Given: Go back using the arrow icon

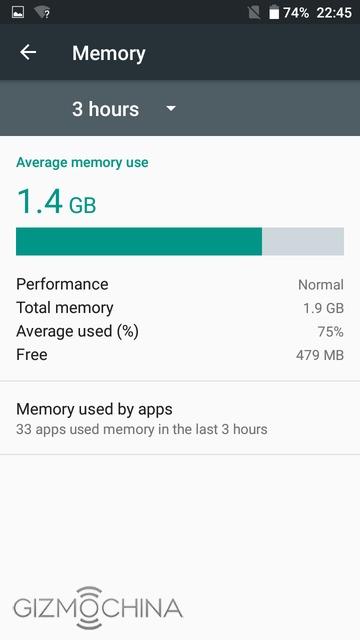Looking at the screenshot, I should [x=28, y=52].
